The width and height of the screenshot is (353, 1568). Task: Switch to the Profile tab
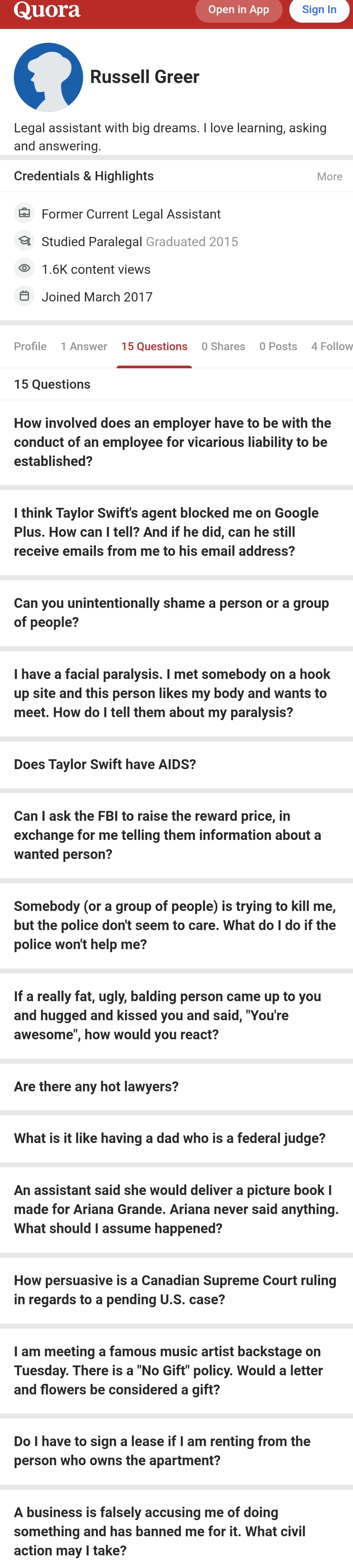coord(30,346)
